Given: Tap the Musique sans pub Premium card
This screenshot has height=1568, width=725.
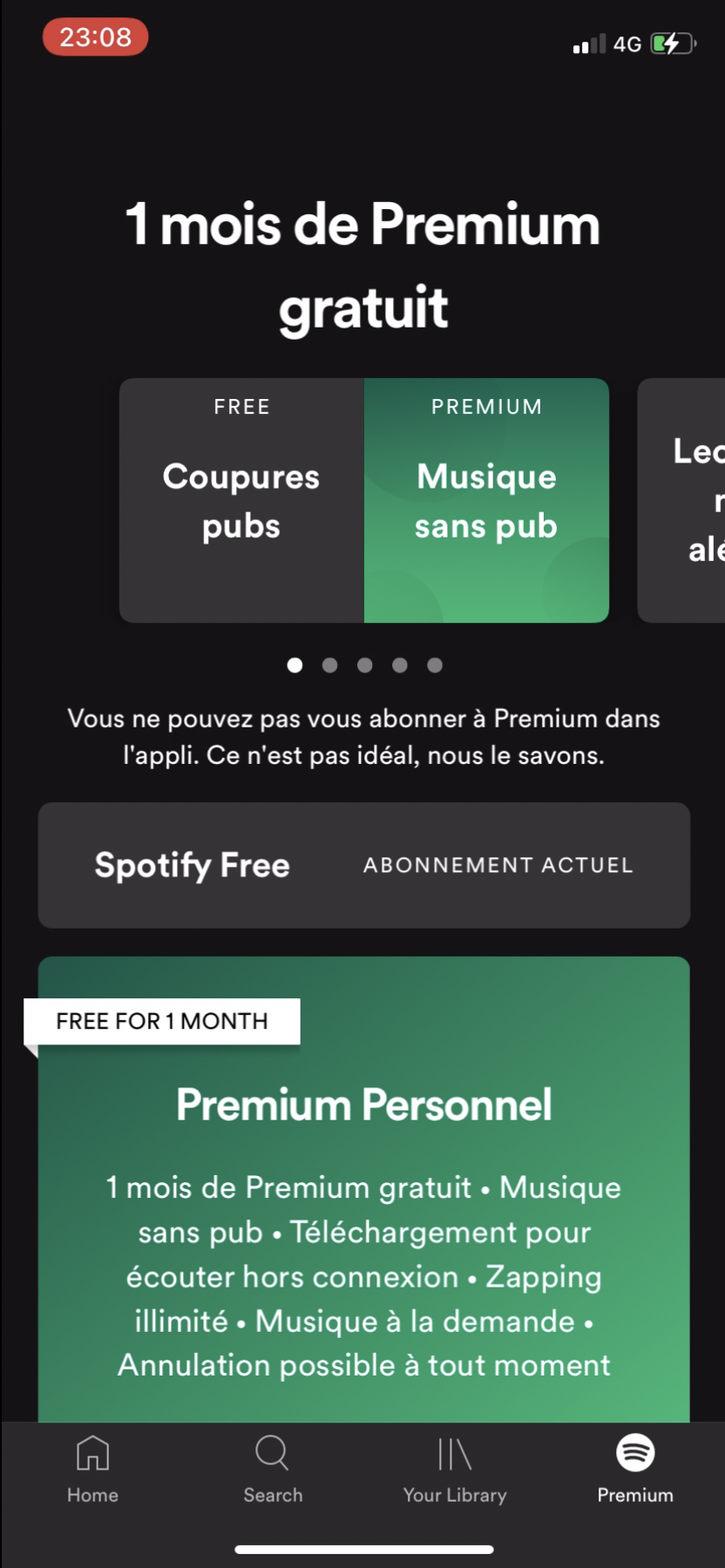Looking at the screenshot, I should tap(485, 500).
